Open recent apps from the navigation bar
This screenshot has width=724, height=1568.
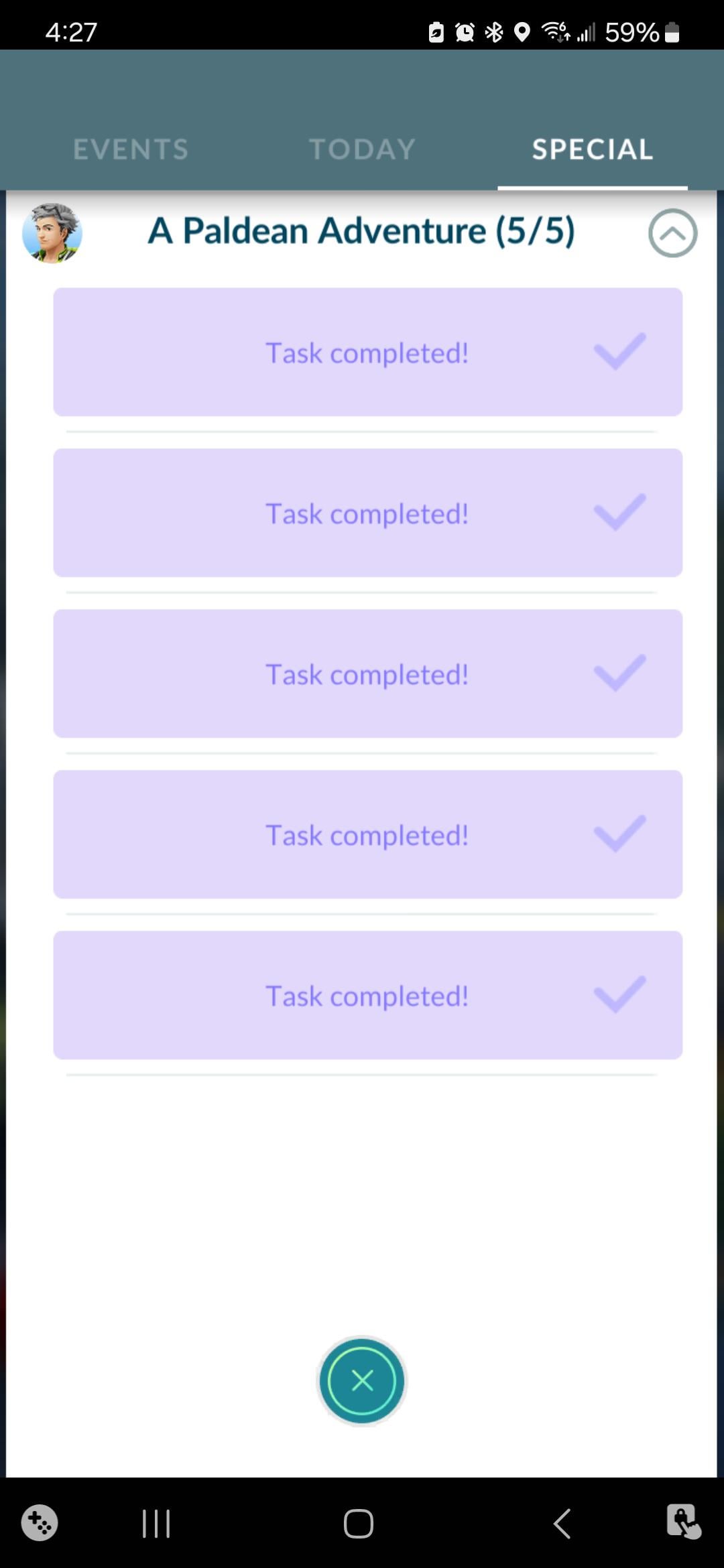[x=156, y=1524]
